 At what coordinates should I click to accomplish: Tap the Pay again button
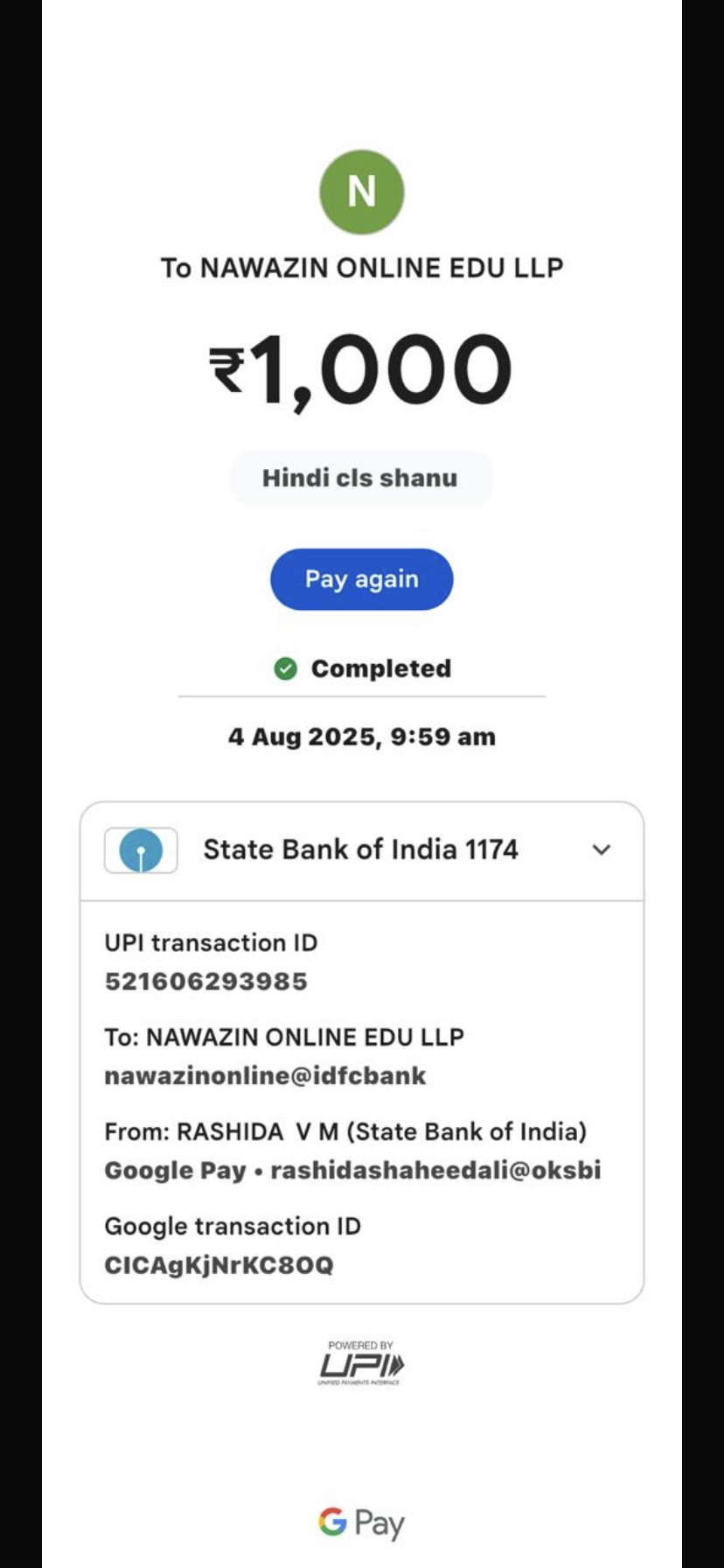[361, 579]
